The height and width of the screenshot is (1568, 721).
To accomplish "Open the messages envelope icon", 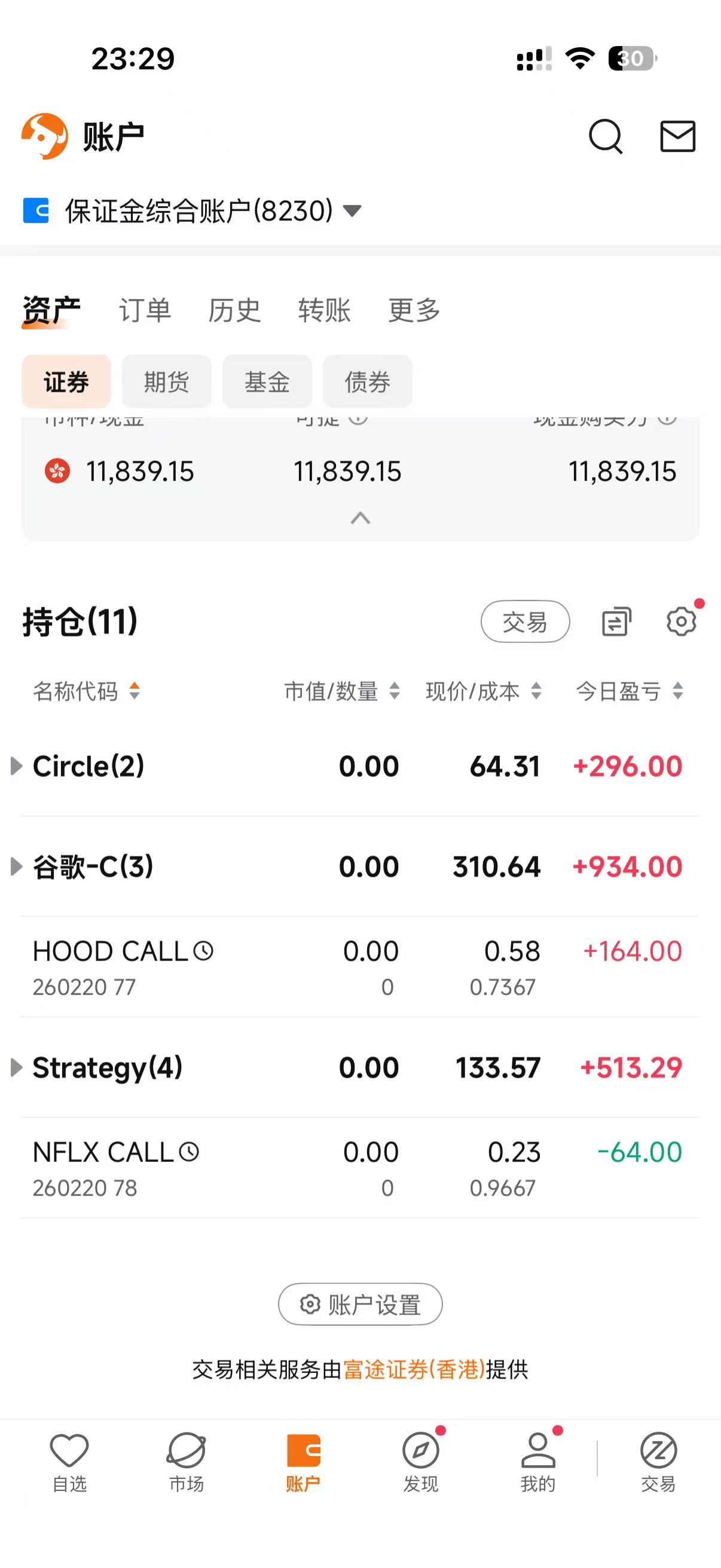I will pos(677,136).
